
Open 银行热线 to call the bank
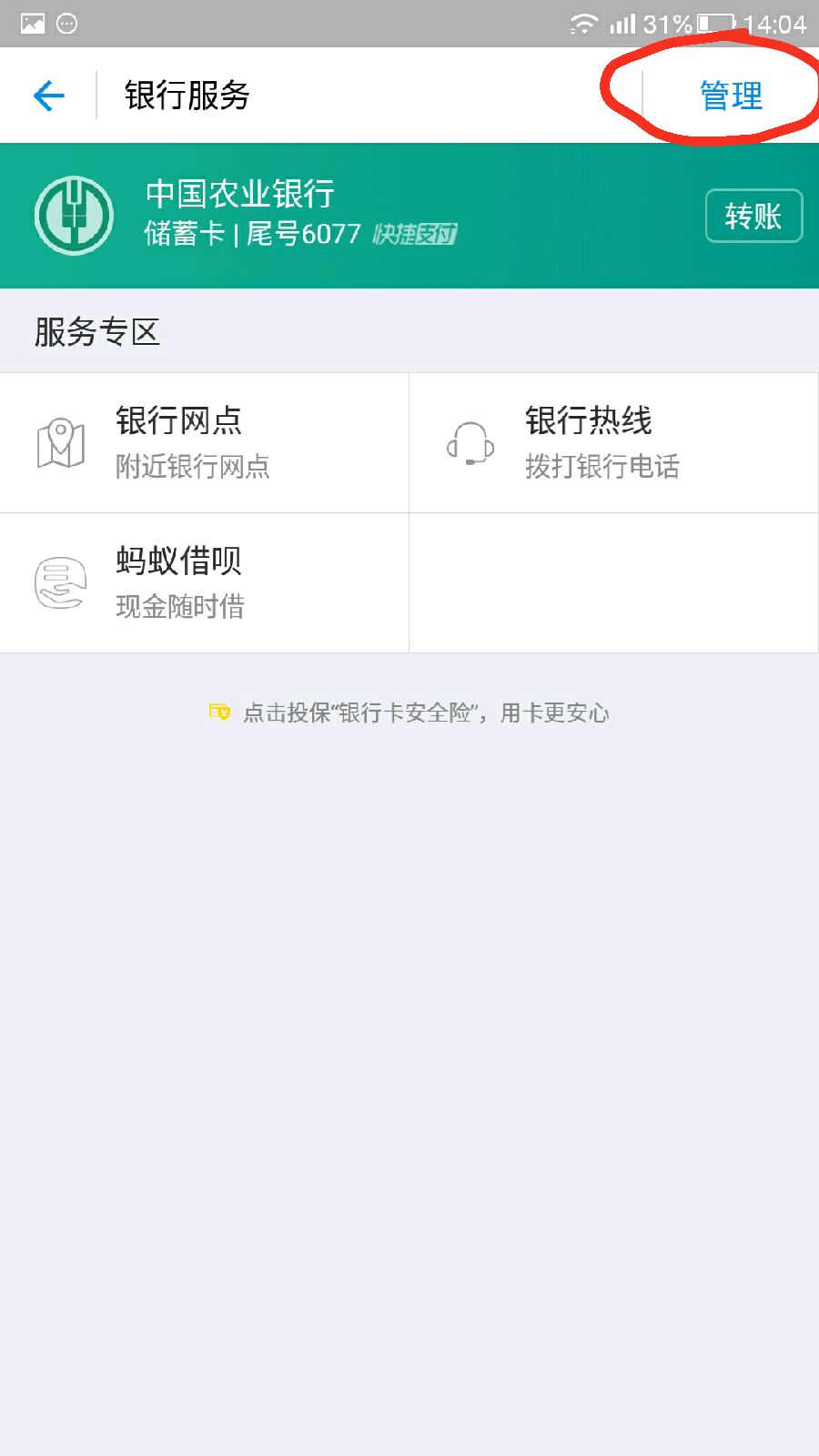pyautogui.click(x=613, y=443)
